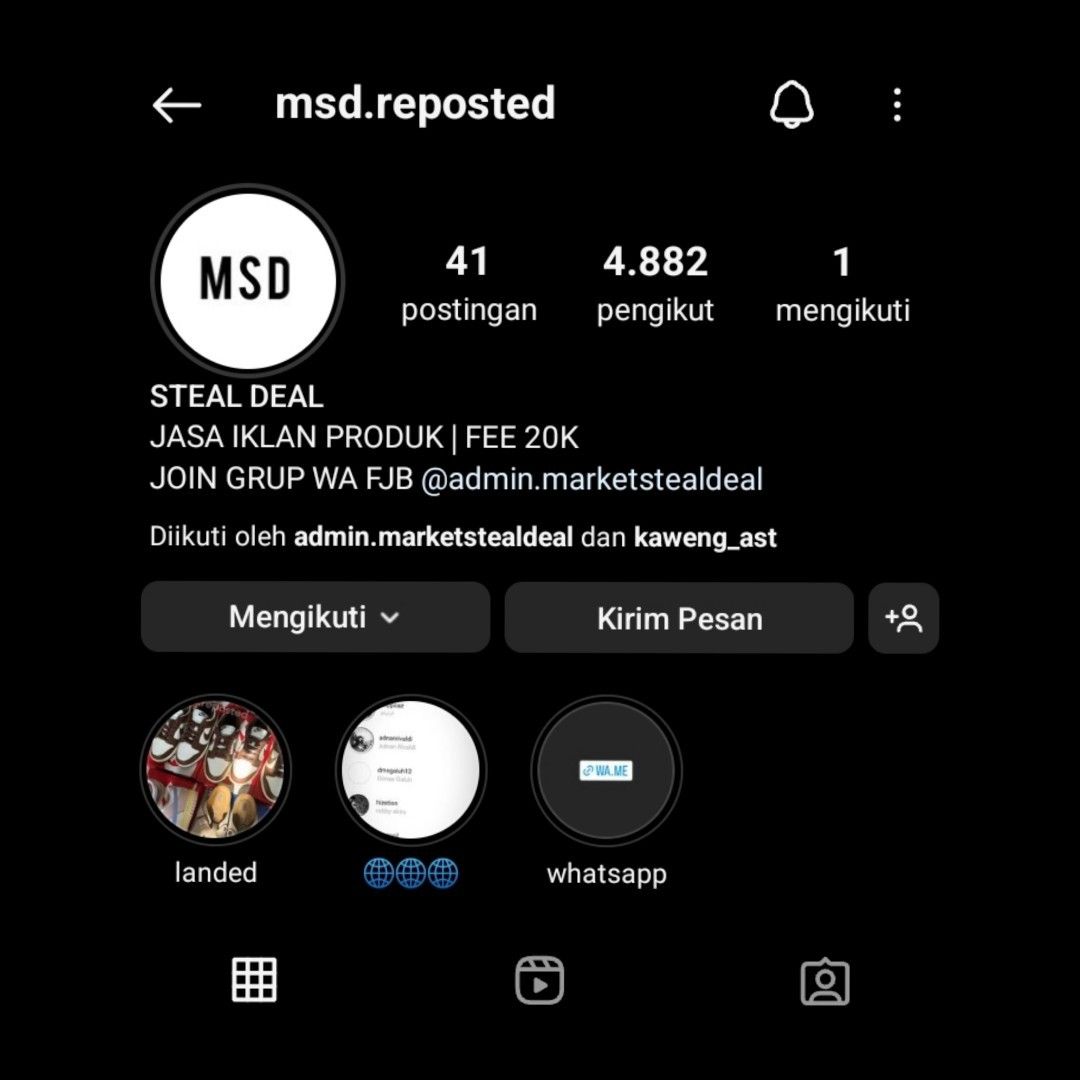1080x1080 pixels.
Task: View the 1 mengikuti list
Action: click(x=842, y=284)
